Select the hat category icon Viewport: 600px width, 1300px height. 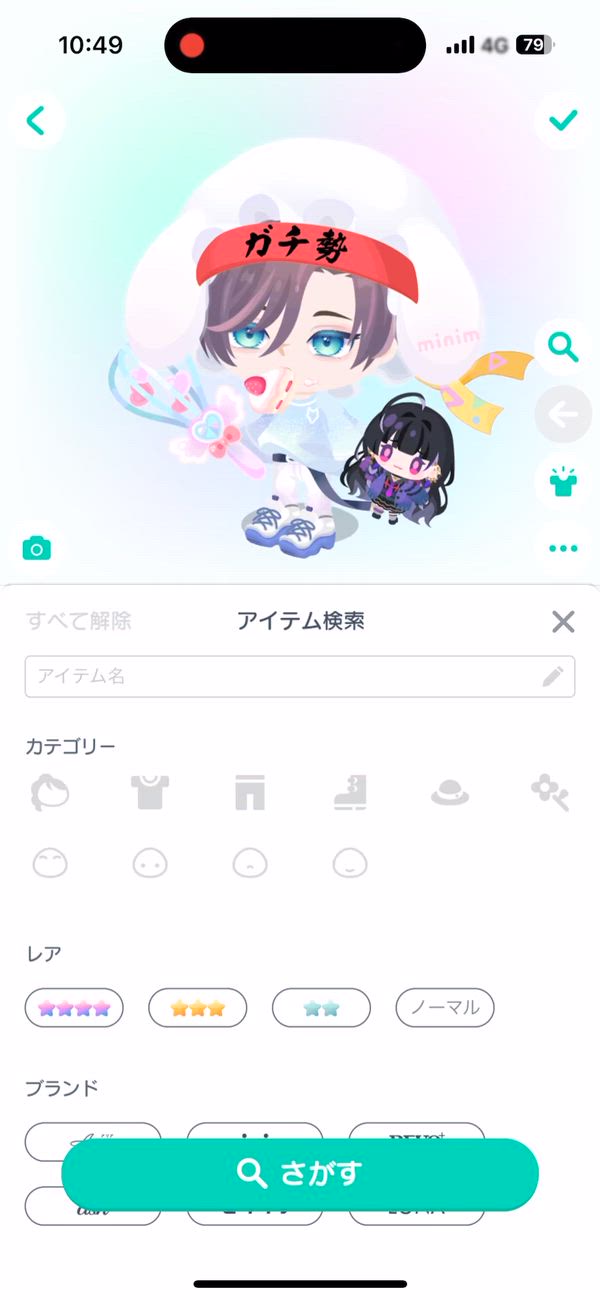tap(450, 794)
